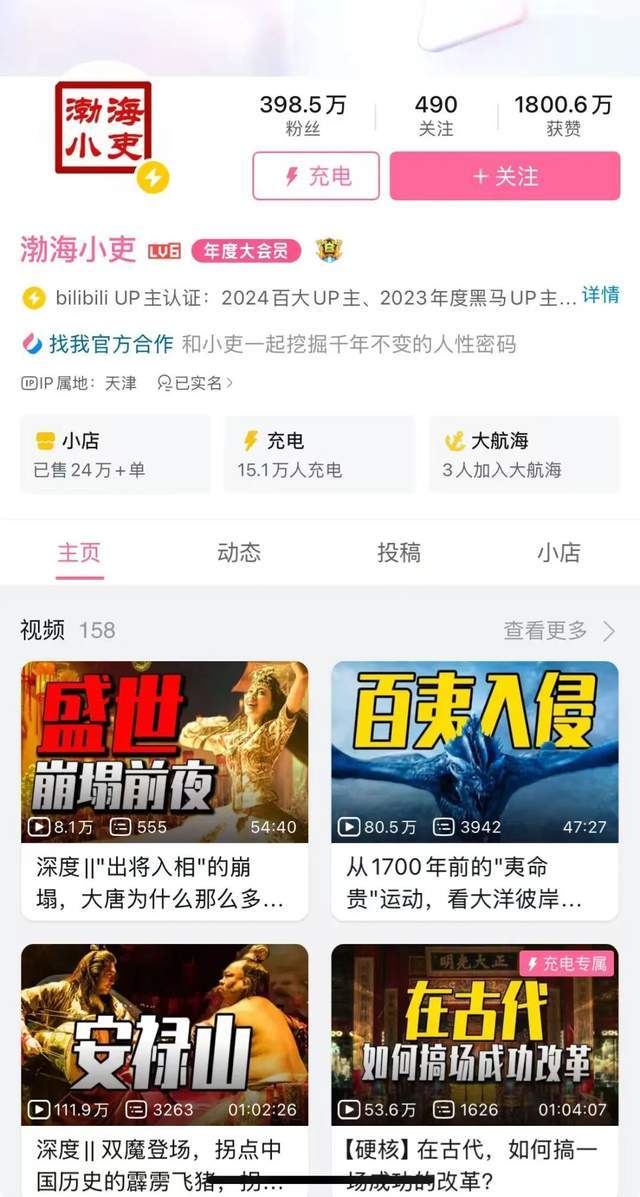Tap the 充电 button near the avatar
Screen dimensions: 640x1197
[x=316, y=176]
